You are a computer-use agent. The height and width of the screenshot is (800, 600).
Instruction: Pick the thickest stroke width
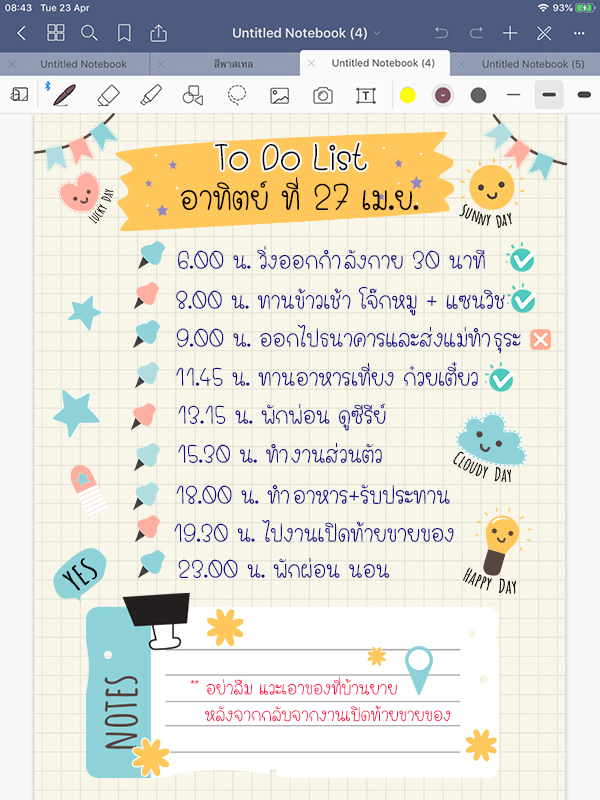(582, 95)
